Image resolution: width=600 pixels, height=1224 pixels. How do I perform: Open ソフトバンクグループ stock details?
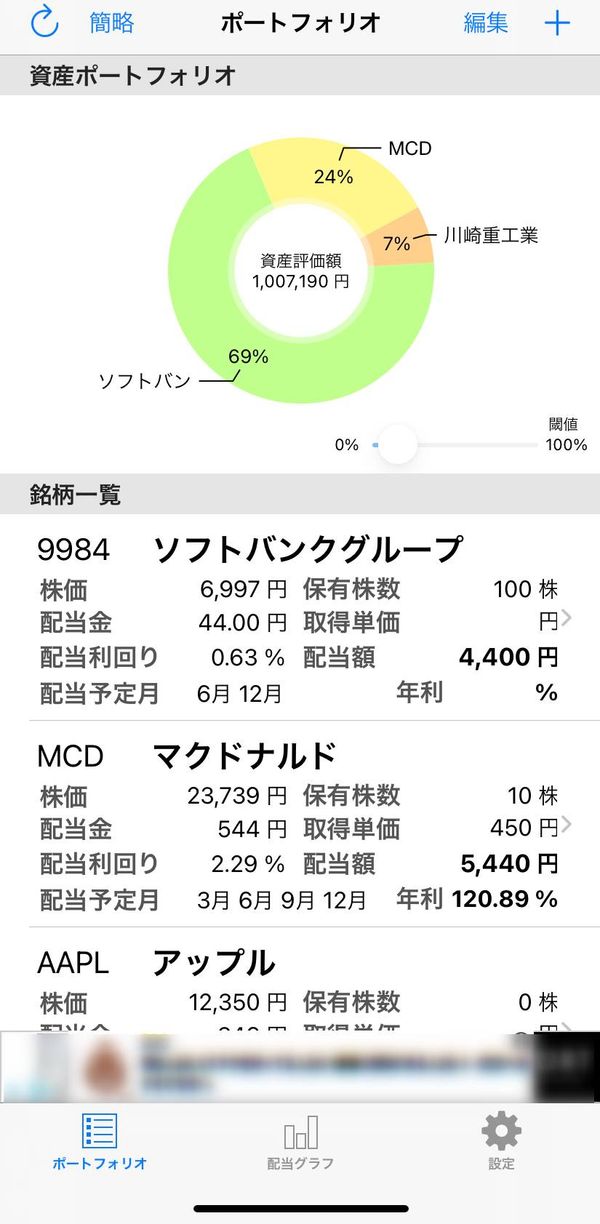click(x=300, y=617)
